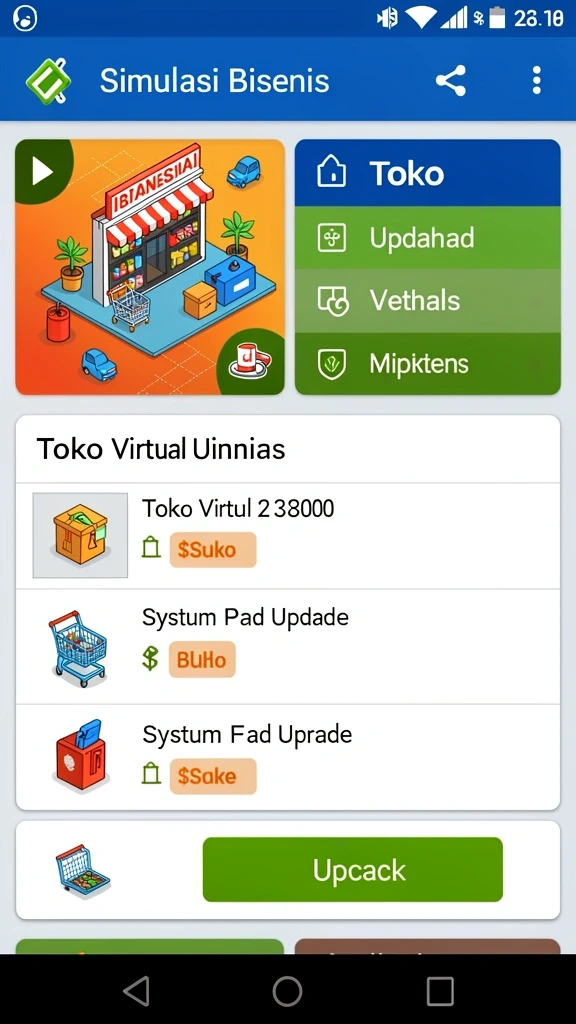Tap the $Suko price chip
Viewport: 576px width, 1024px height.
tap(213, 550)
